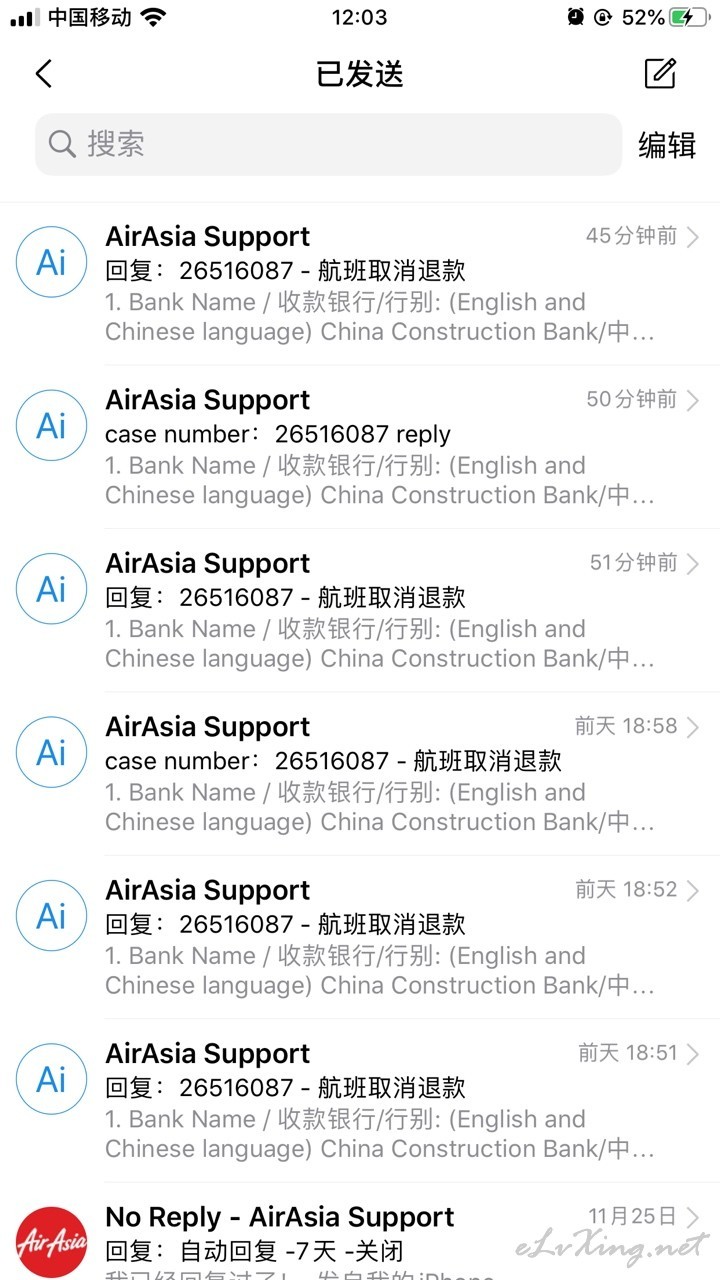This screenshot has height=1280, width=720.
Task: Open the email sent 45分钟前
Action: coord(360,284)
